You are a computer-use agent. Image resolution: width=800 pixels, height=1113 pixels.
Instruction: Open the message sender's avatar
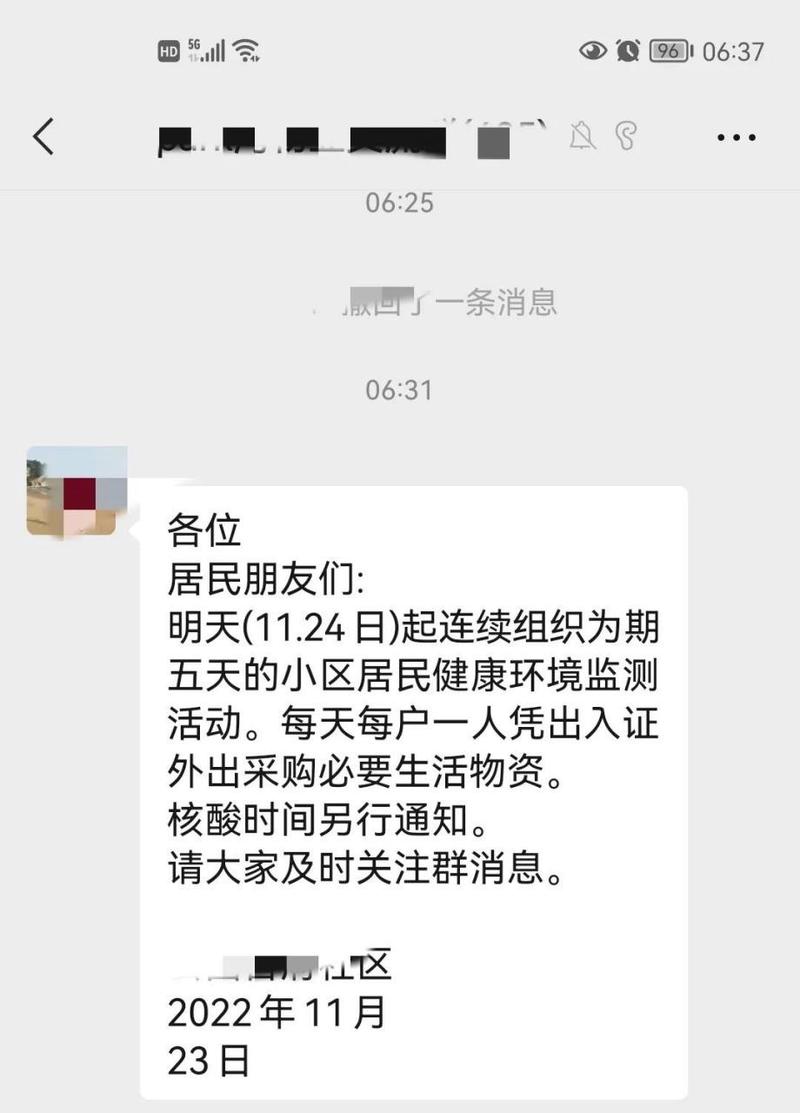coord(77,491)
